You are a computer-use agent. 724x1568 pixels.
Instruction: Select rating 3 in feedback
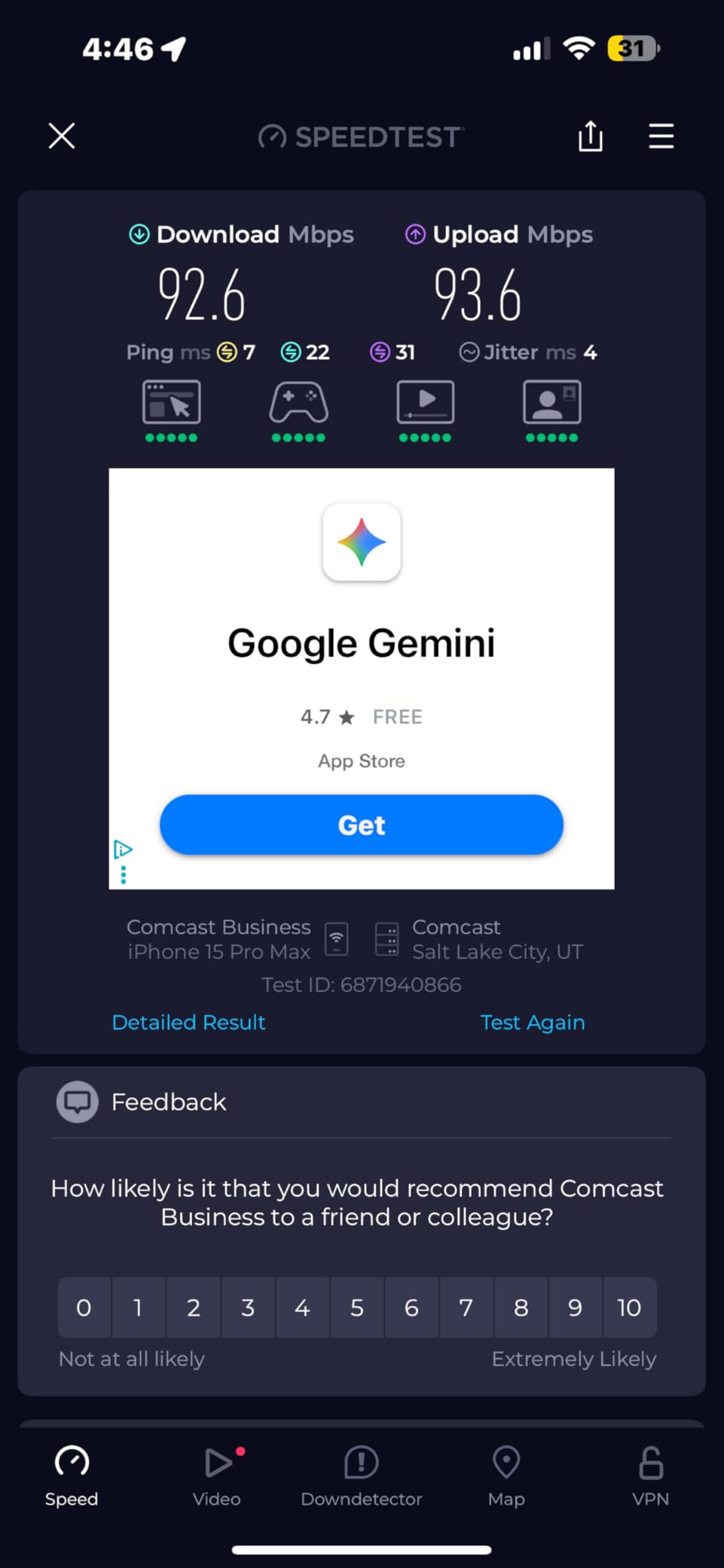coord(248,1307)
